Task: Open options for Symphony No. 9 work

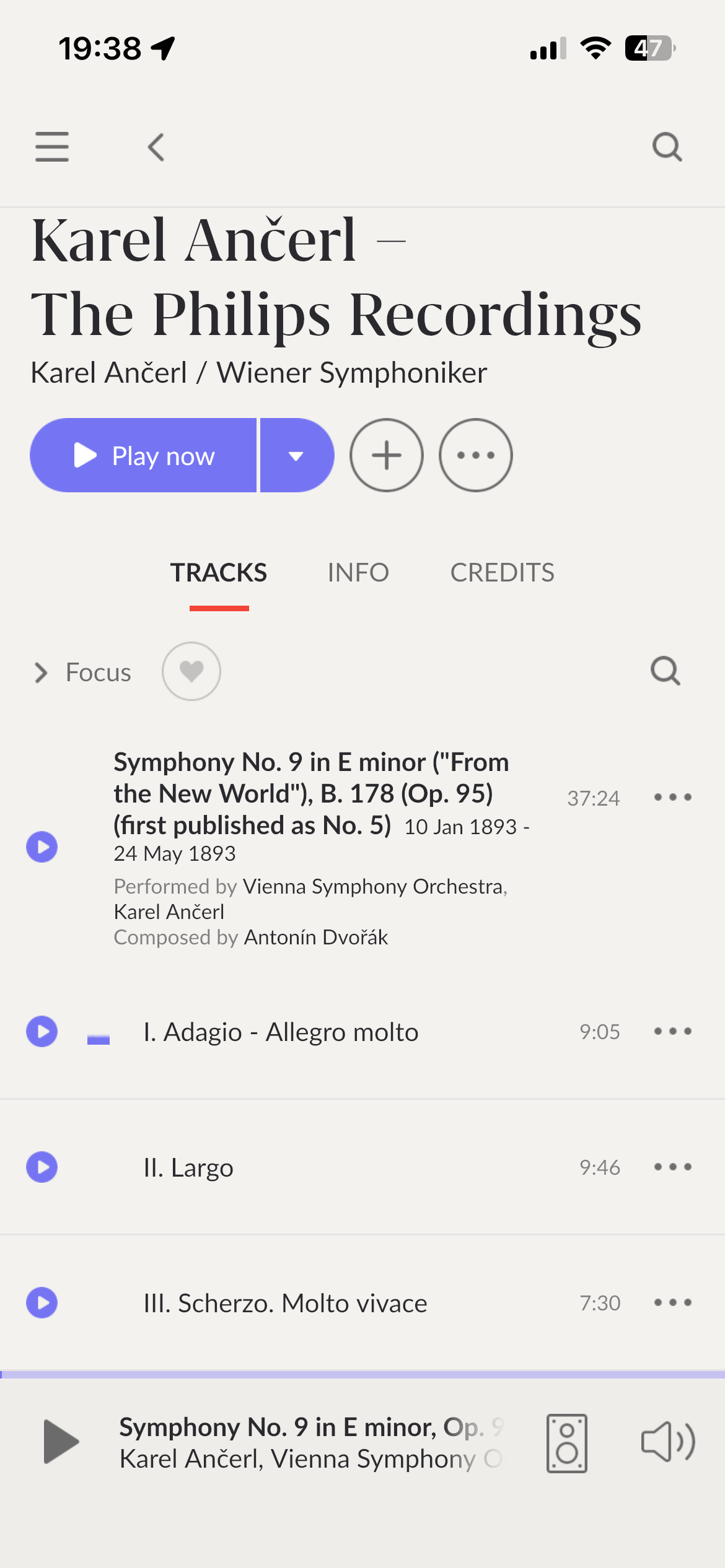Action: [x=673, y=797]
